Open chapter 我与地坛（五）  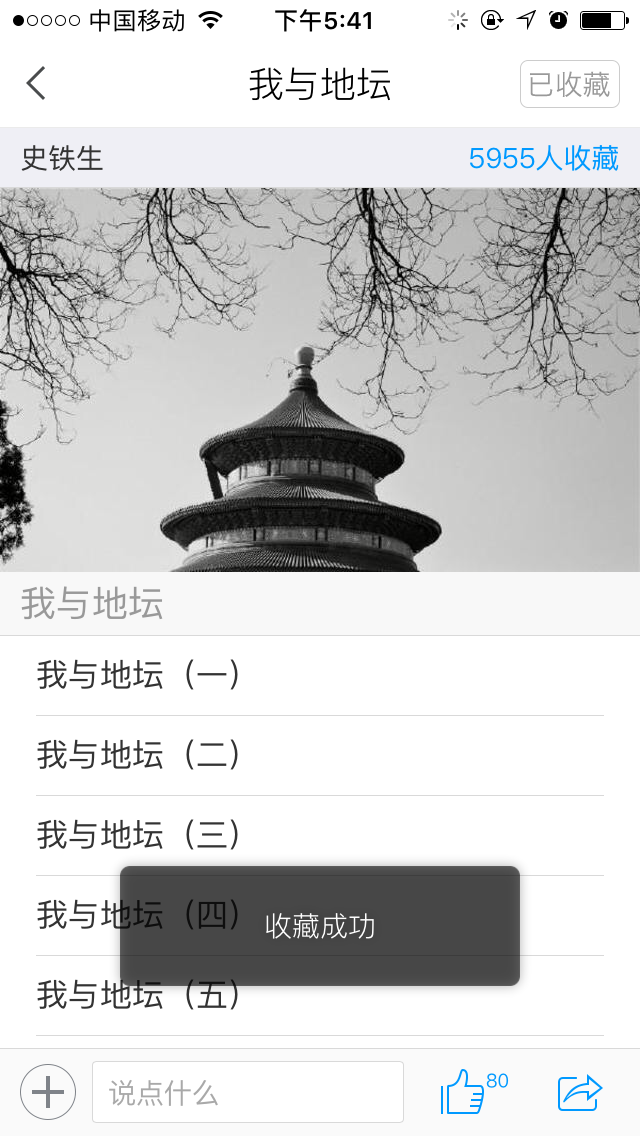click(139, 997)
